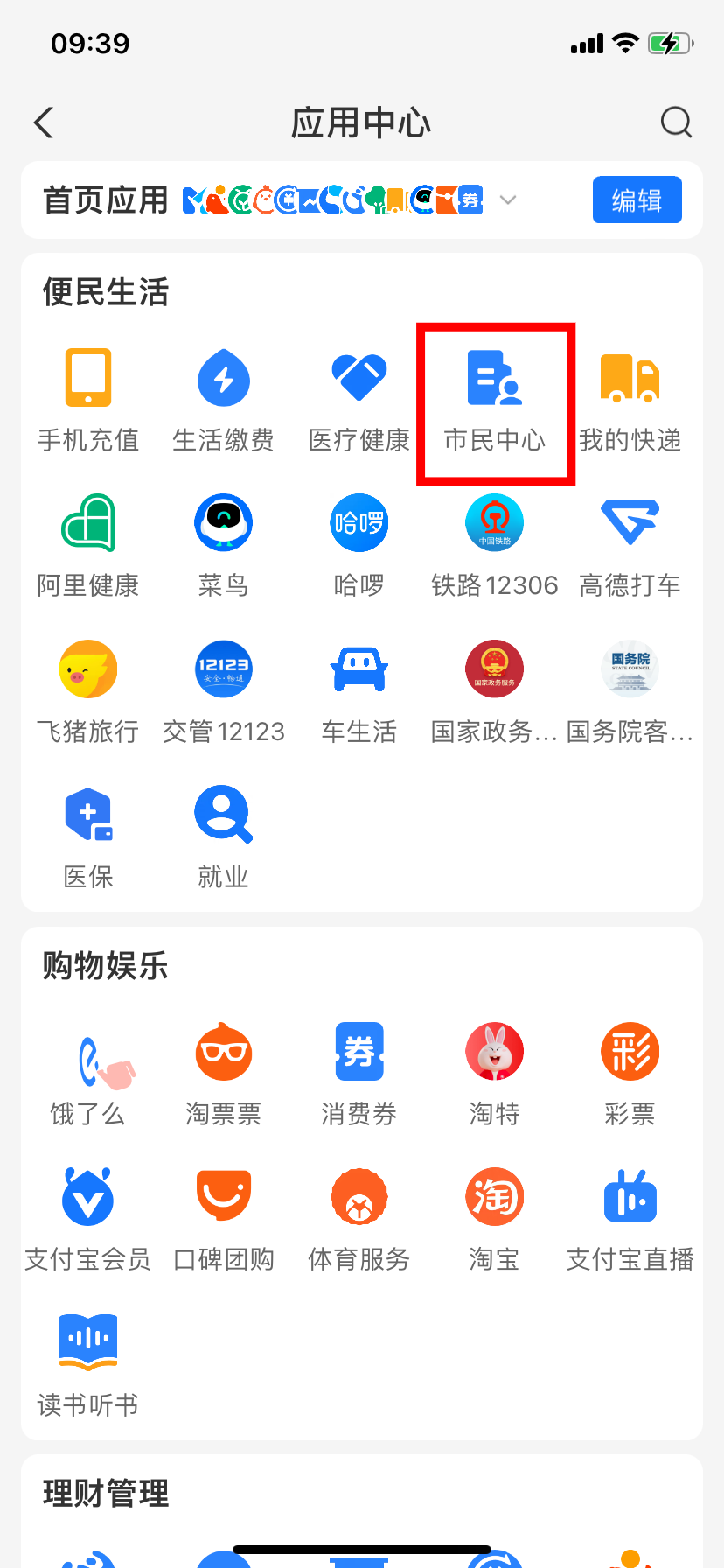Launch 淘宝
724x1568 pixels.
(495, 1218)
